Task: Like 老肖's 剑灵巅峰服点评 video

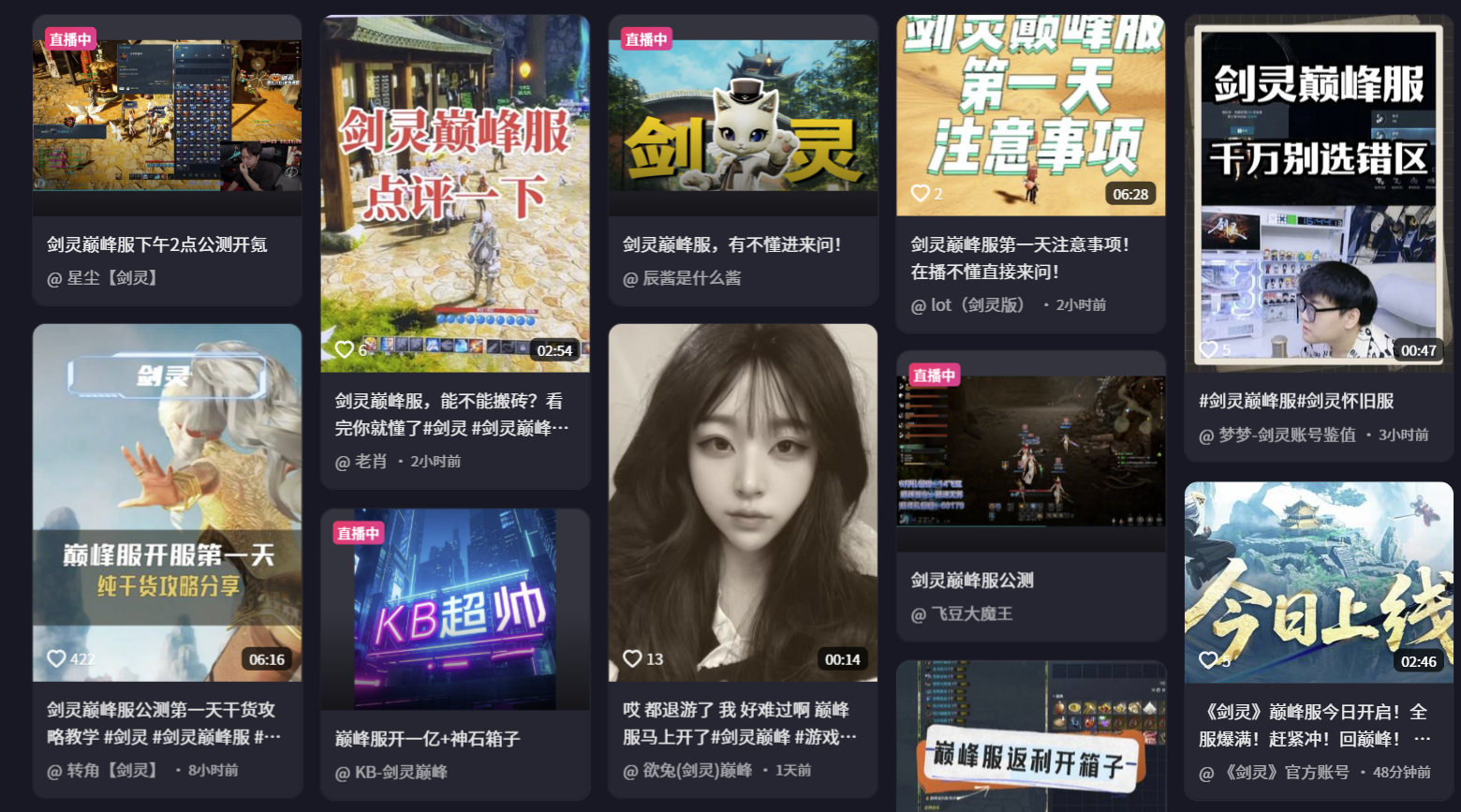Action: (x=345, y=349)
